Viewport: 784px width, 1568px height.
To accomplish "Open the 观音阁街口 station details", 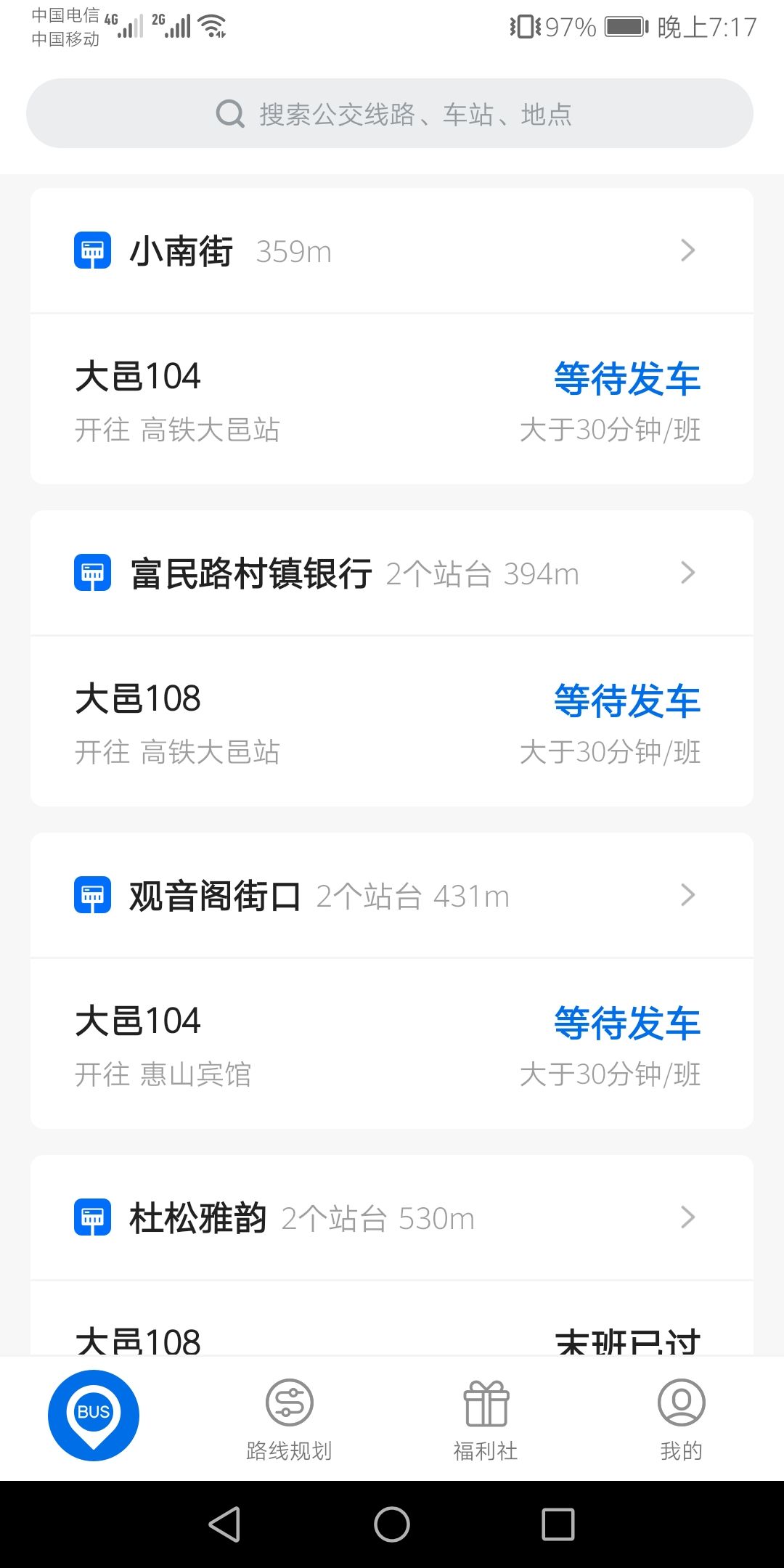I will (x=392, y=896).
